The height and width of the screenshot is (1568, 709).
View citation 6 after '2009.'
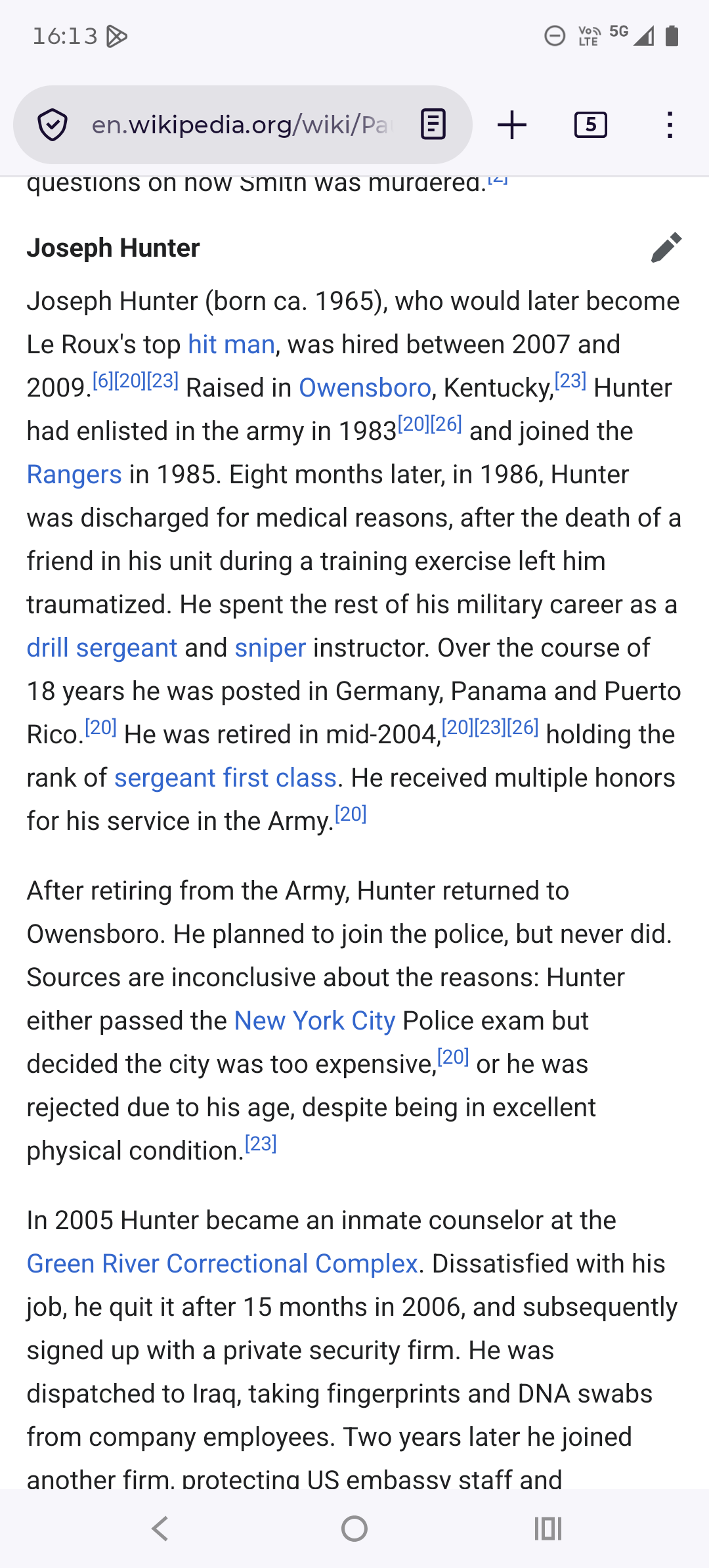pos(103,380)
